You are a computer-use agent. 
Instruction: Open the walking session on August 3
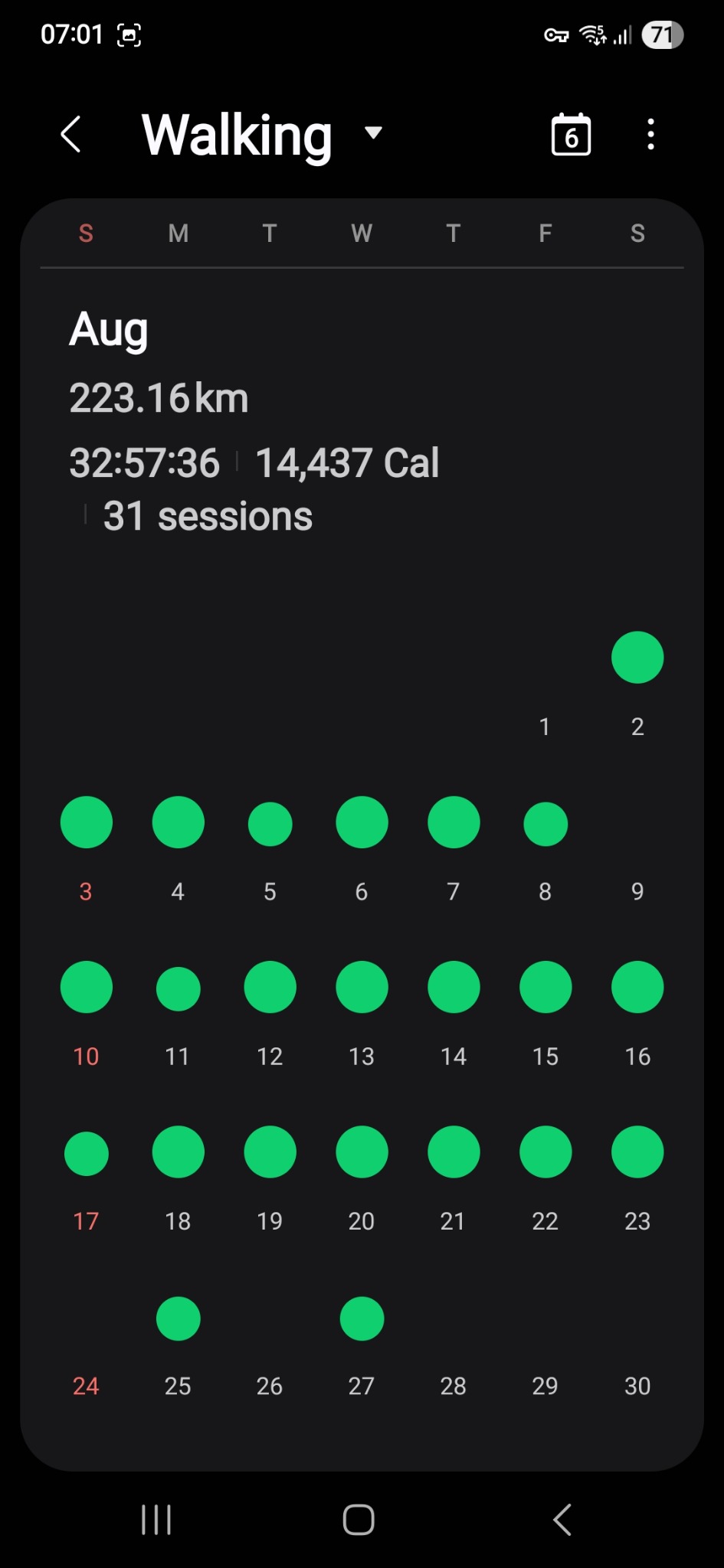[x=87, y=823]
